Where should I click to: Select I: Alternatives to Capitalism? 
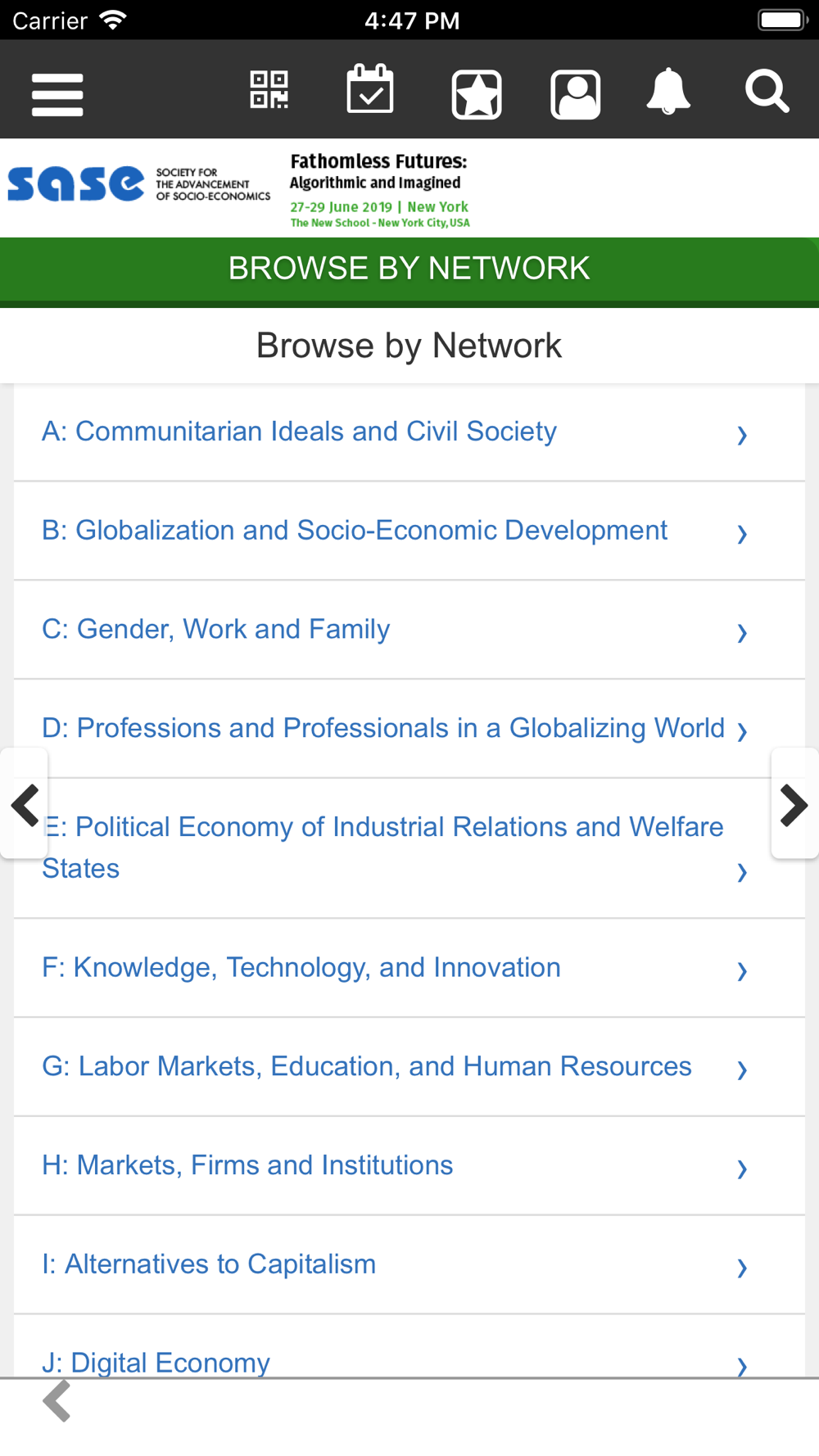[409, 1266]
